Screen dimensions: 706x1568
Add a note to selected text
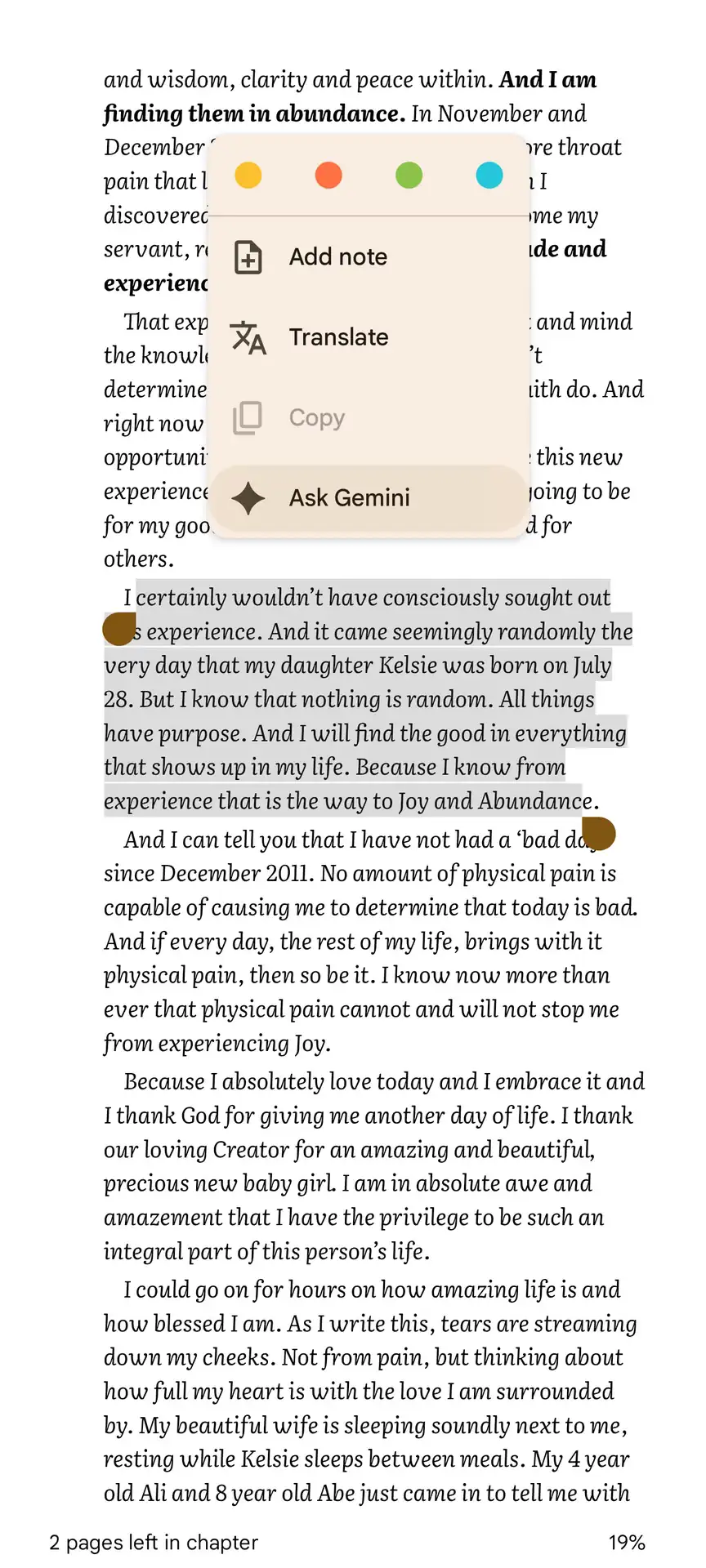(337, 257)
